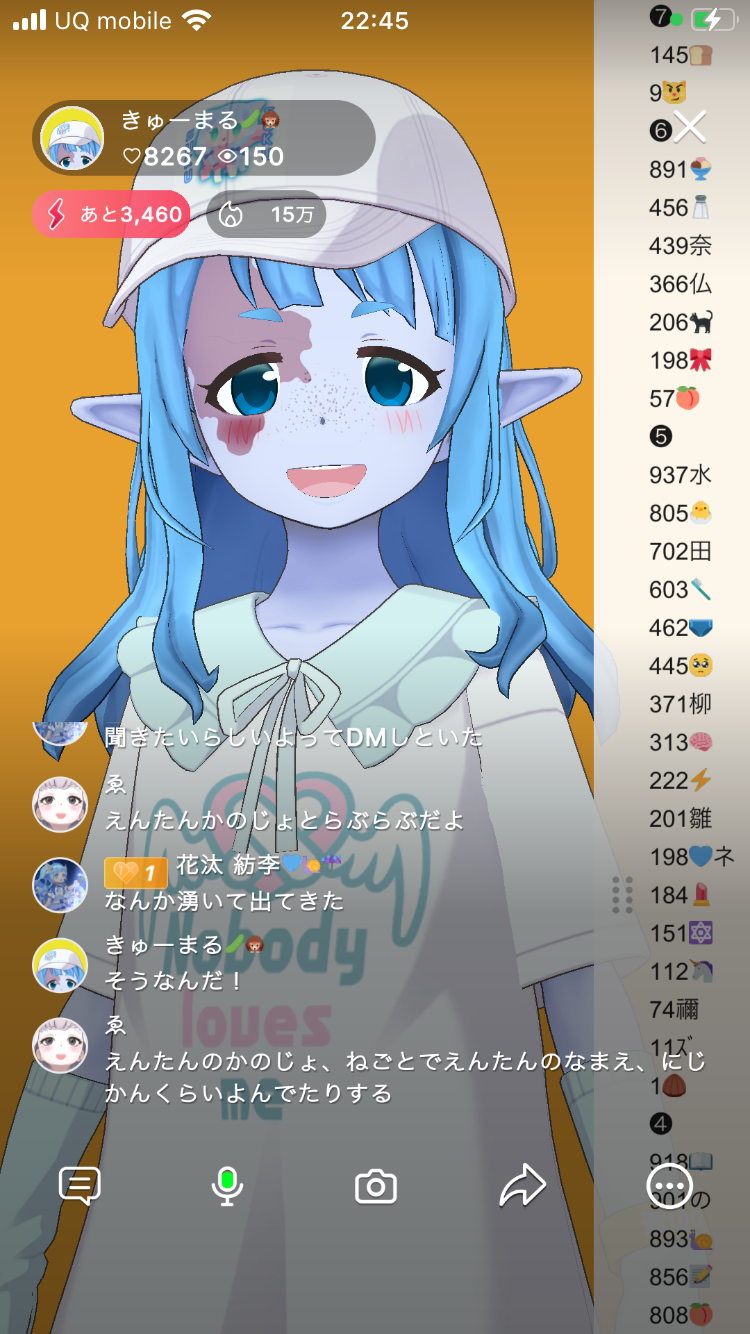The width and height of the screenshot is (750, 1334).
Task: Tap the six-dot panel handle
Action: click(x=622, y=894)
